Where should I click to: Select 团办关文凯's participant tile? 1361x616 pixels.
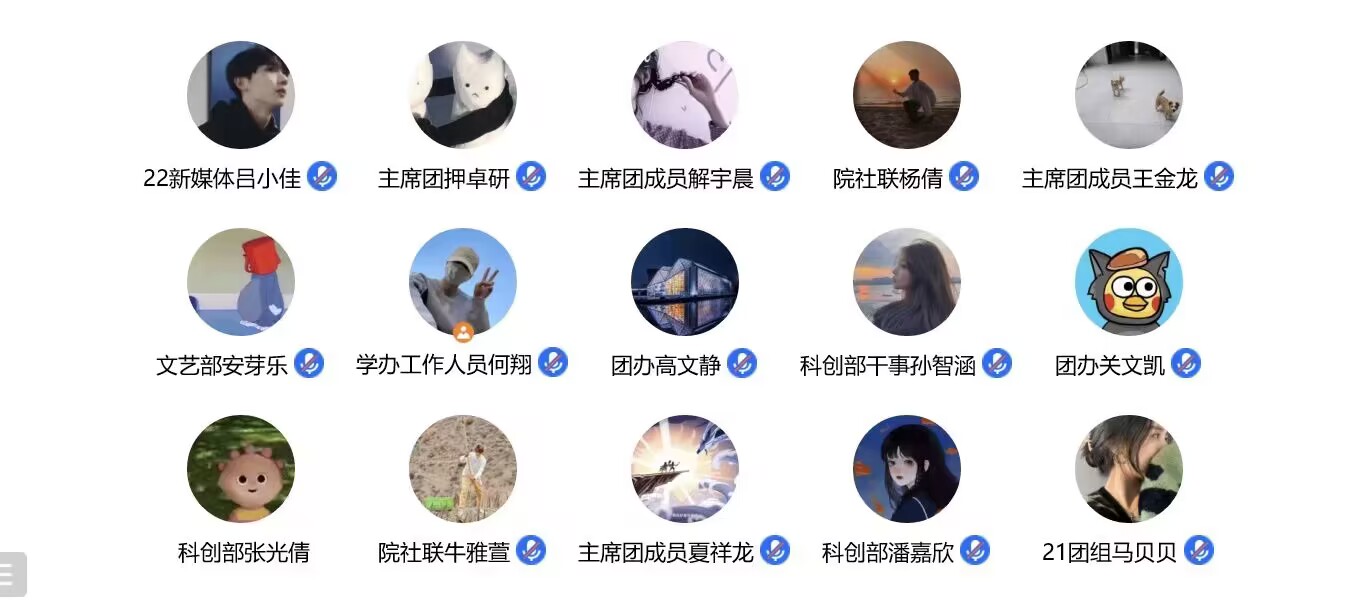[x=1128, y=282]
